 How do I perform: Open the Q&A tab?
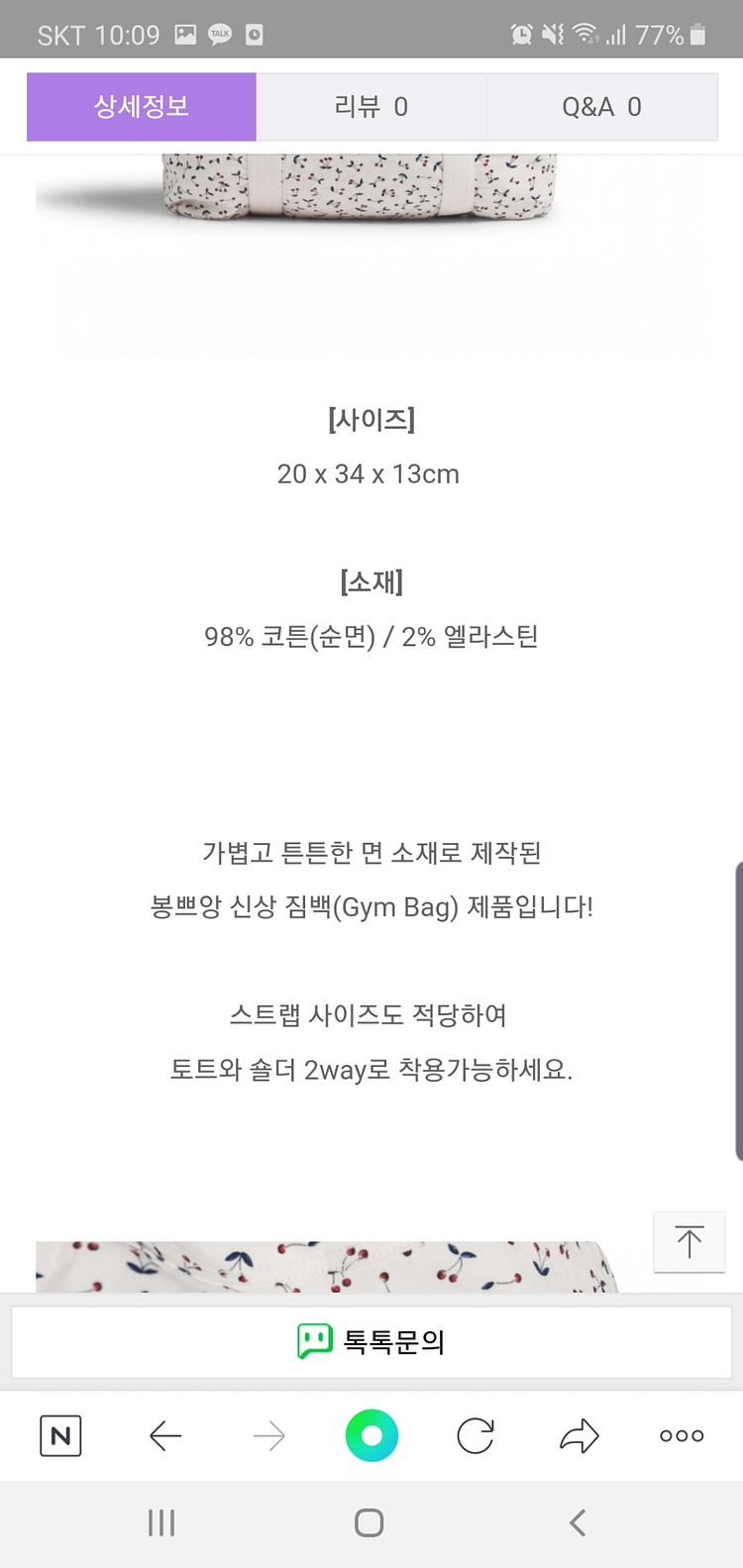coord(601,107)
